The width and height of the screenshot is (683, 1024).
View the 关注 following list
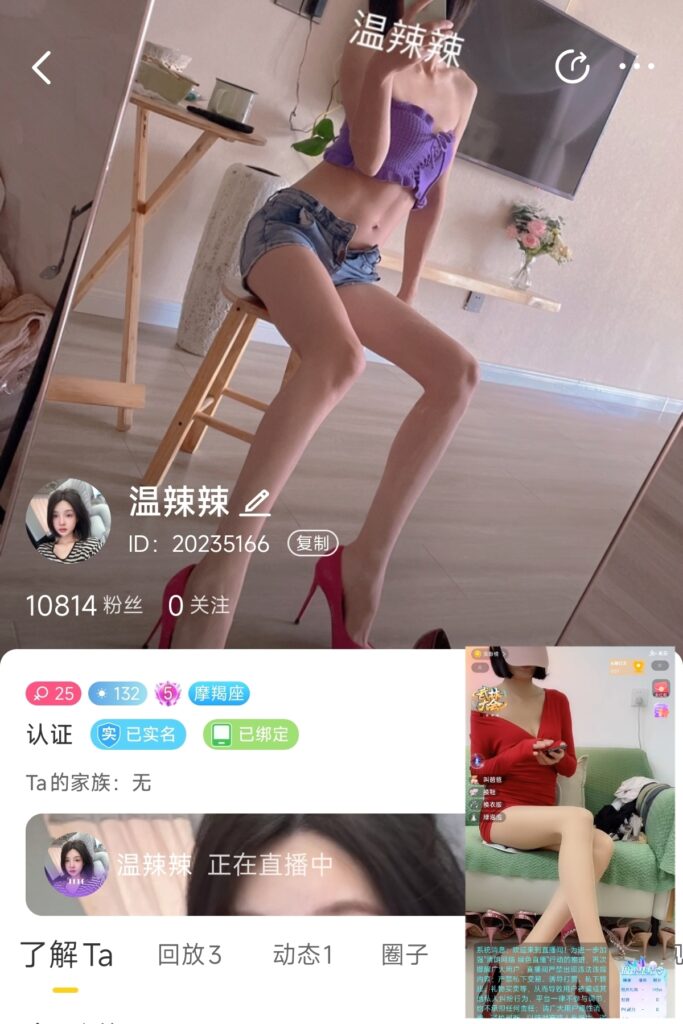pos(199,605)
